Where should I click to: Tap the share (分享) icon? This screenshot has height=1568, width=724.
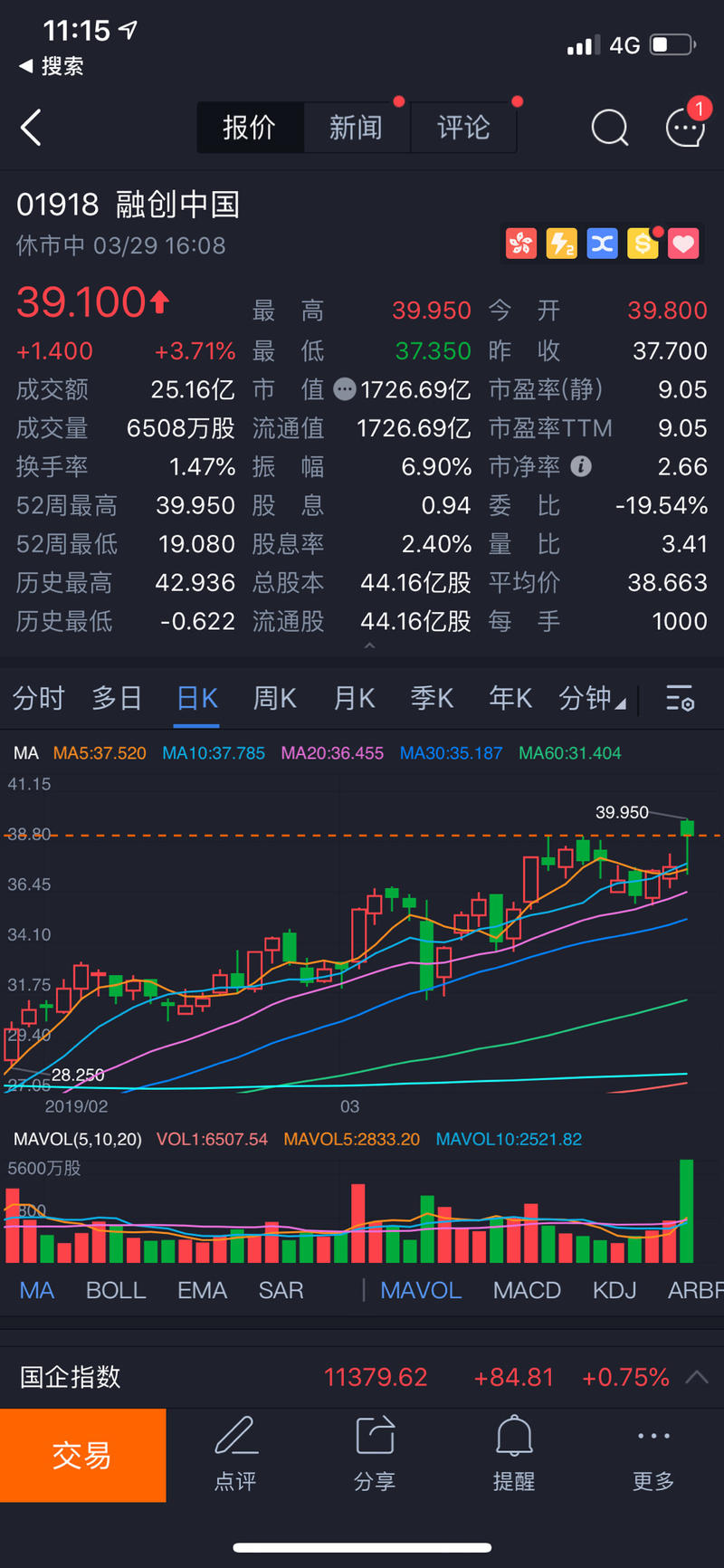(375, 1450)
